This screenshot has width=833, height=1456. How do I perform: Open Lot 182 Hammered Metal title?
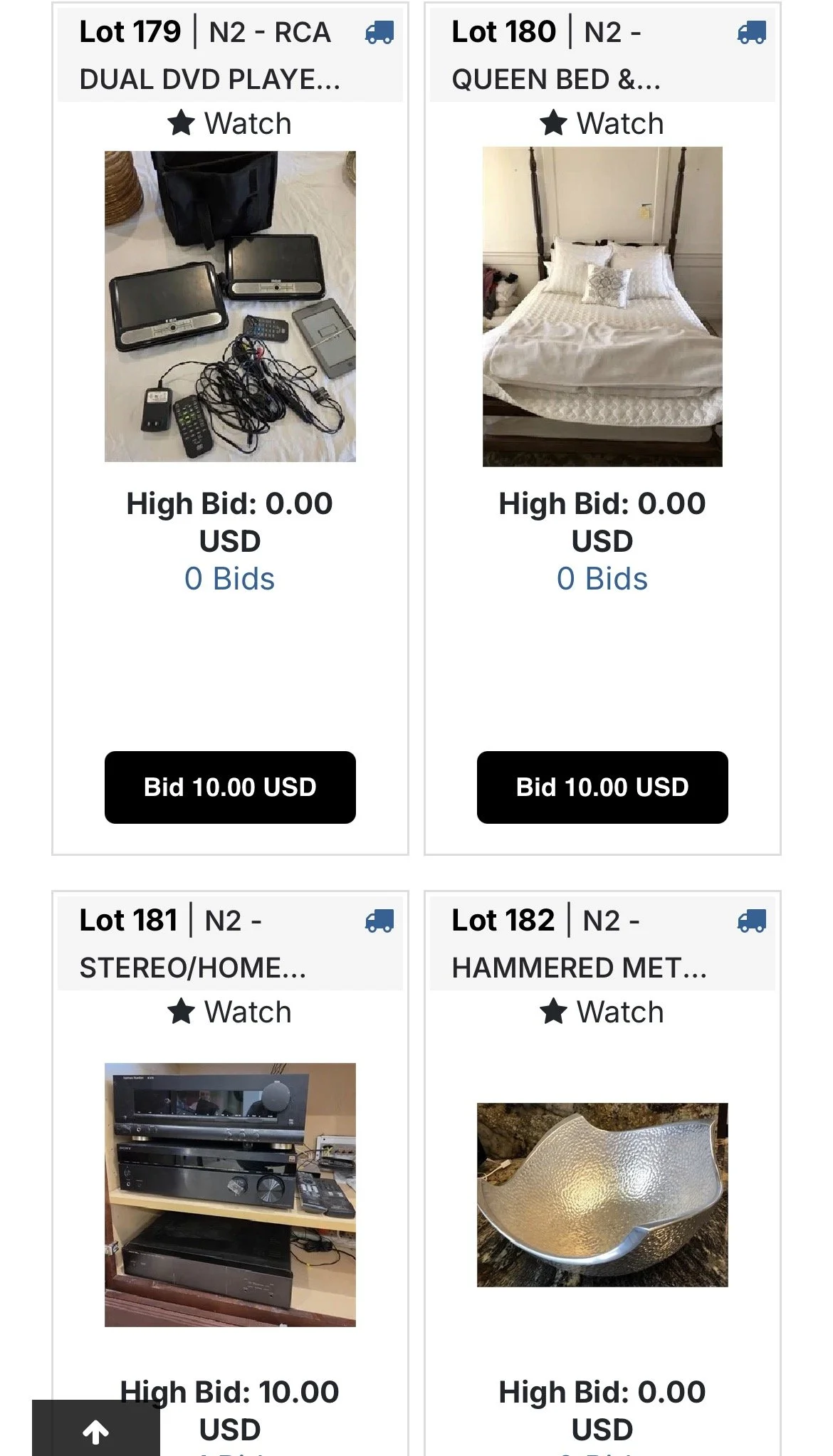coord(580,944)
